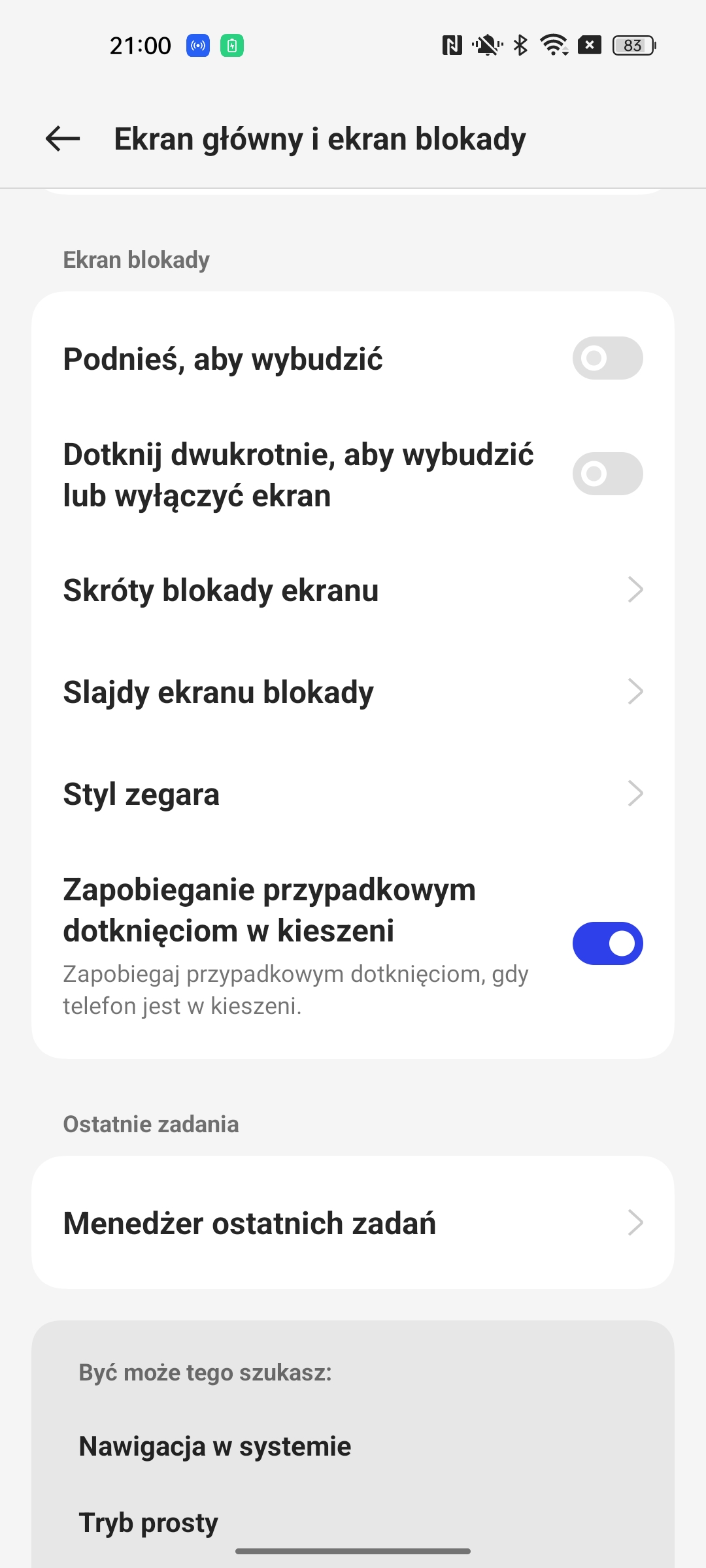706x1568 pixels.
Task: Open the Tryb prosty suggestion
Action: tap(148, 1522)
